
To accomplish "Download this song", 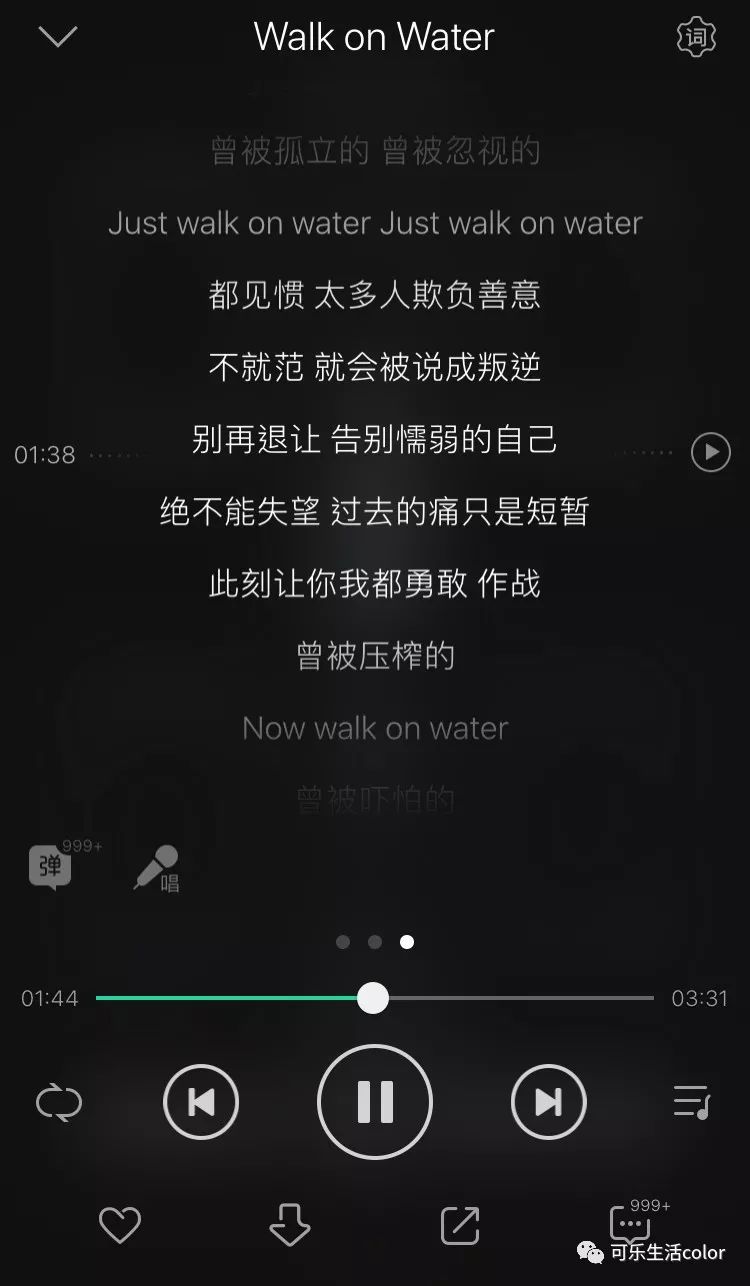I will (290, 1225).
